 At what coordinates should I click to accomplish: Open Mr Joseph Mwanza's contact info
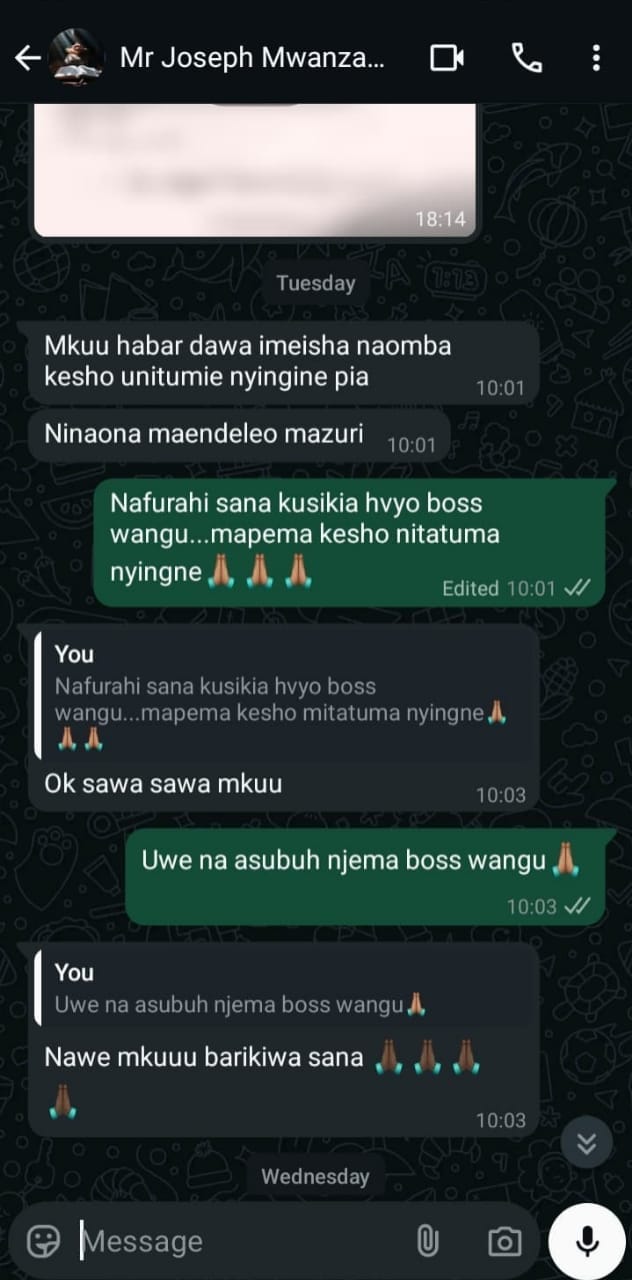(x=250, y=58)
